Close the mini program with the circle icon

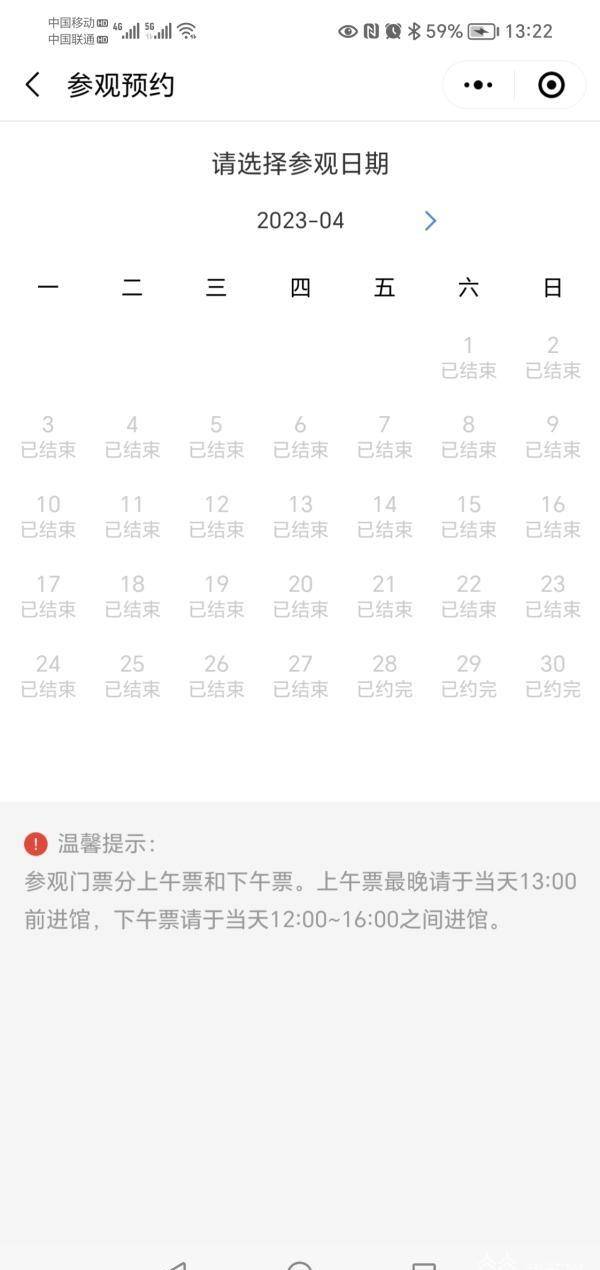pos(551,85)
